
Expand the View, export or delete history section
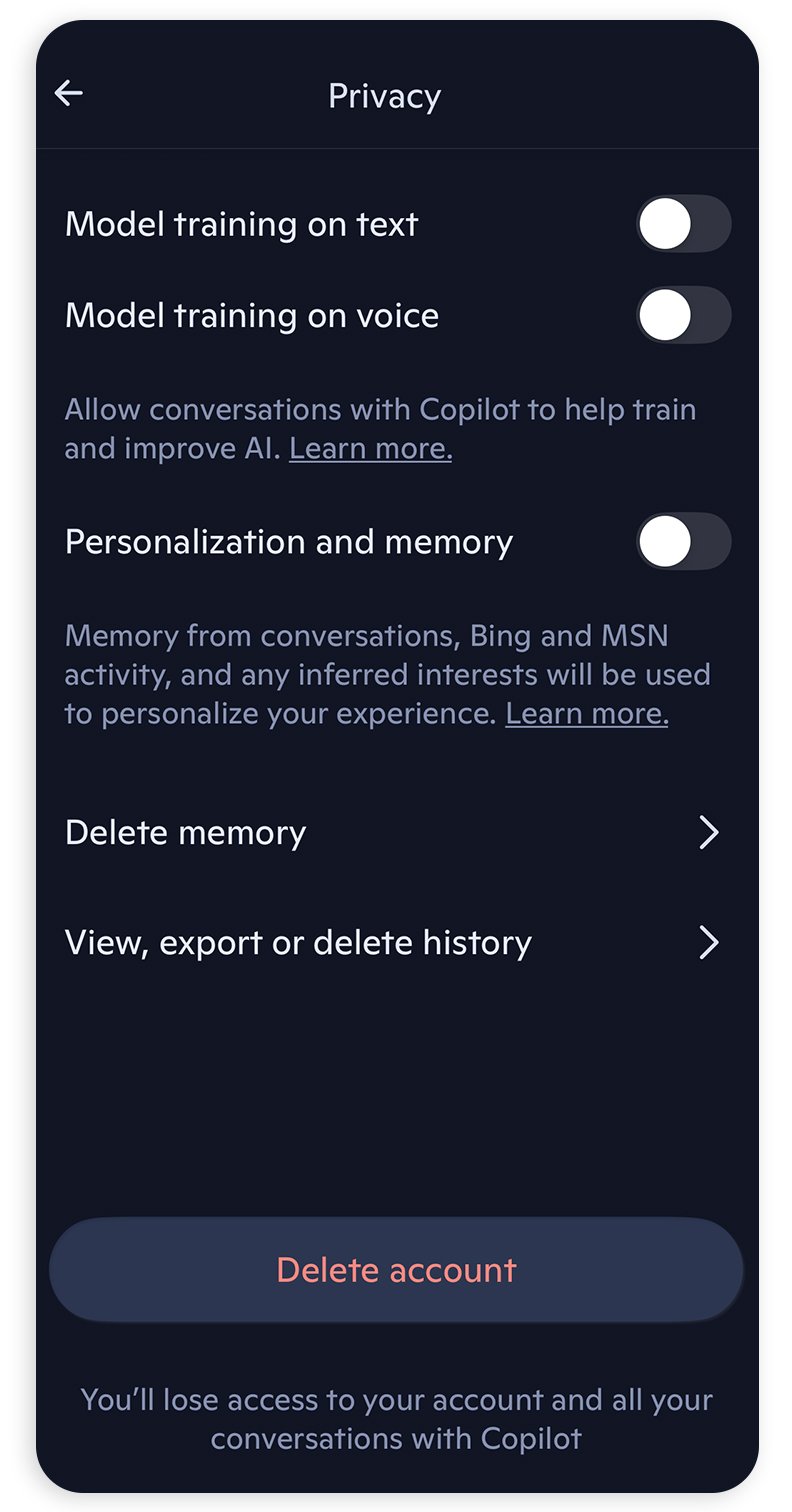tap(710, 942)
